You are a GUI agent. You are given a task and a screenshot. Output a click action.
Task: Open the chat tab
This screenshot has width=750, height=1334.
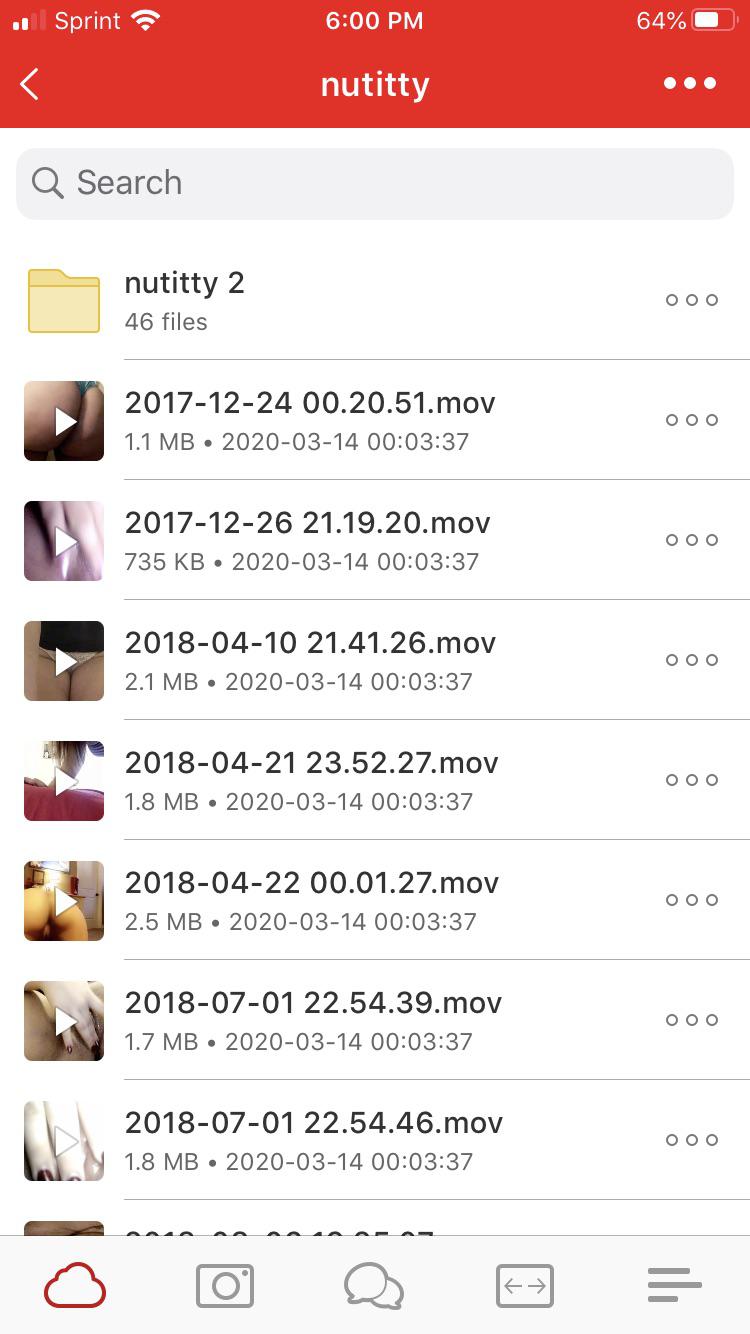click(x=374, y=1285)
